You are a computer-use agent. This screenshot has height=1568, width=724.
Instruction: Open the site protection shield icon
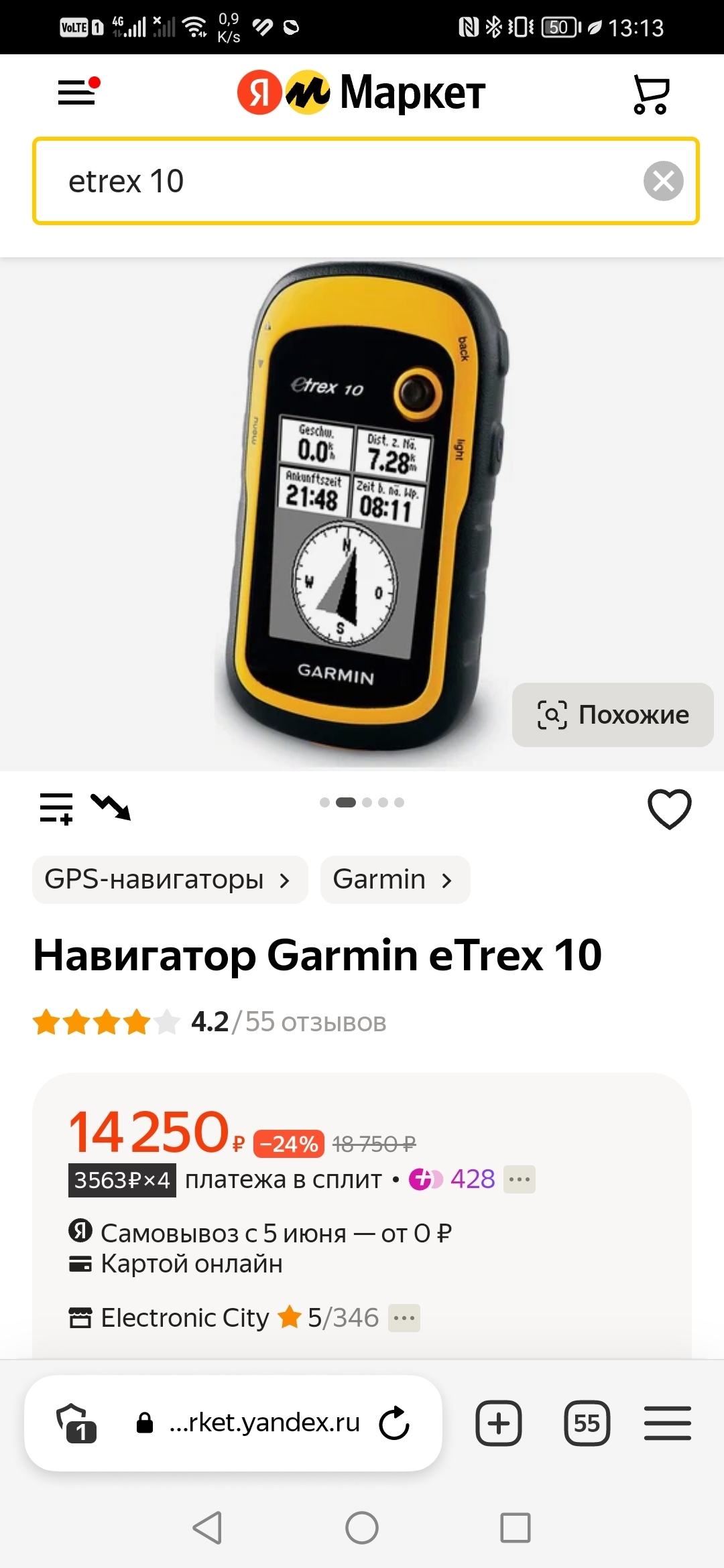tap(77, 1423)
